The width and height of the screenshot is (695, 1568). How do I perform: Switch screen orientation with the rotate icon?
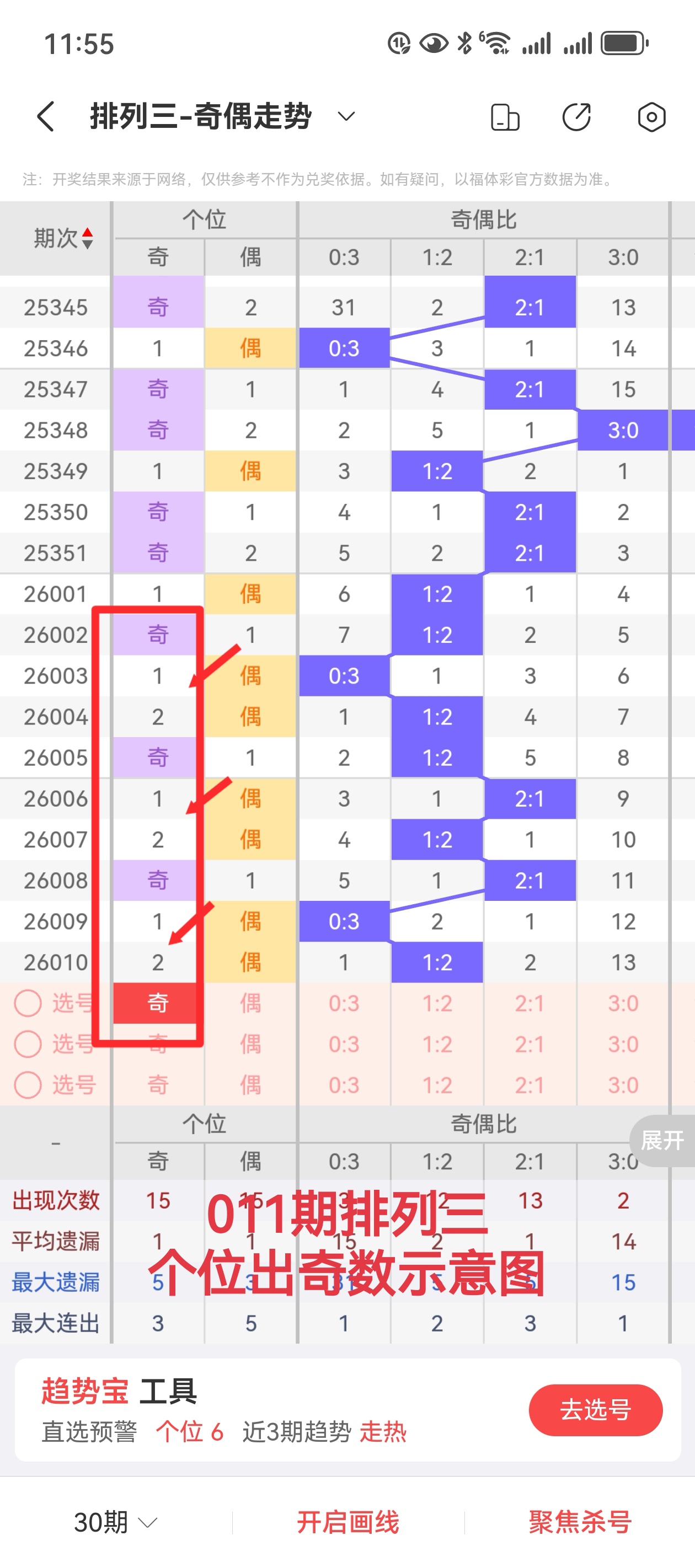[x=505, y=117]
